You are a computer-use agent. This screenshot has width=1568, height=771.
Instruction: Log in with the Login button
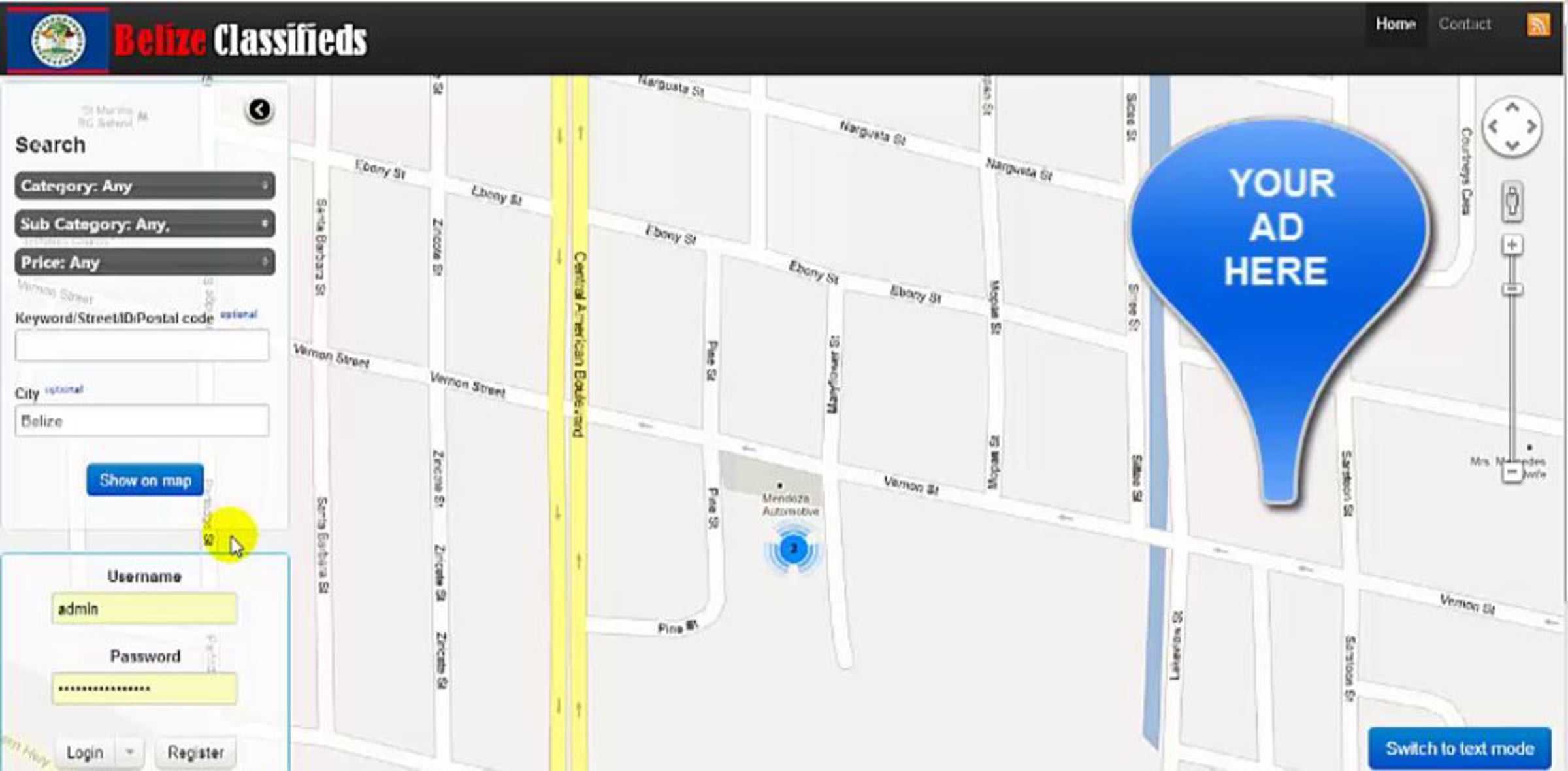[x=85, y=753]
